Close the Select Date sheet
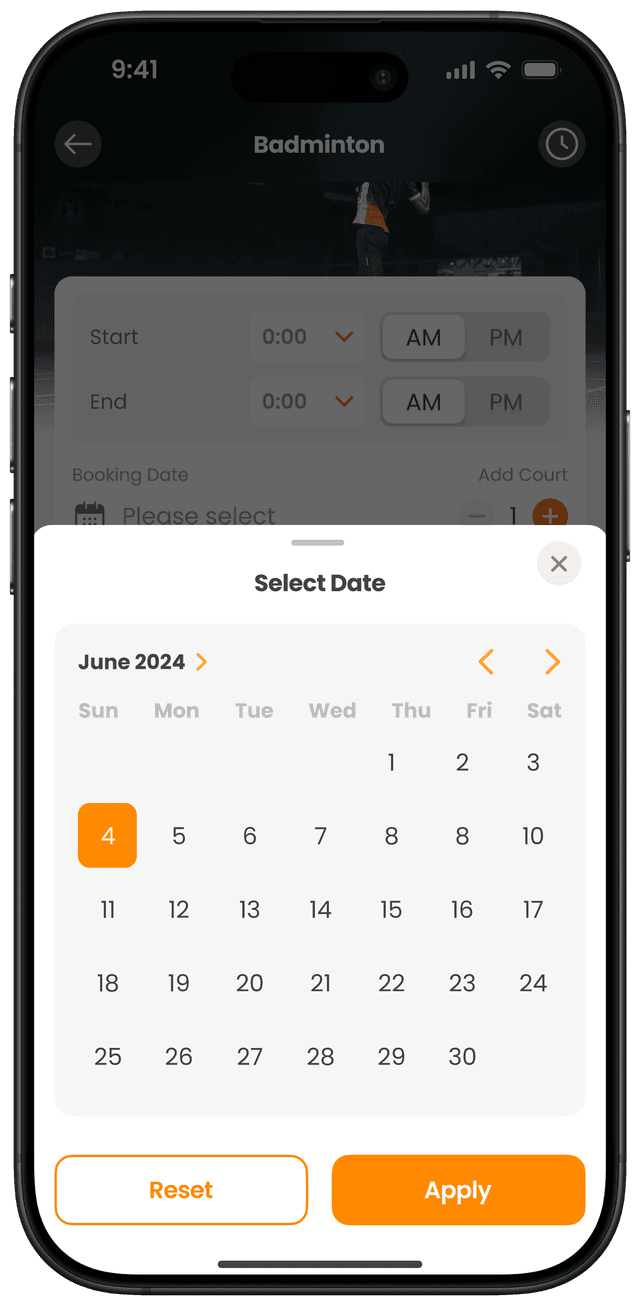The height and width of the screenshot is (1306, 640). click(559, 564)
